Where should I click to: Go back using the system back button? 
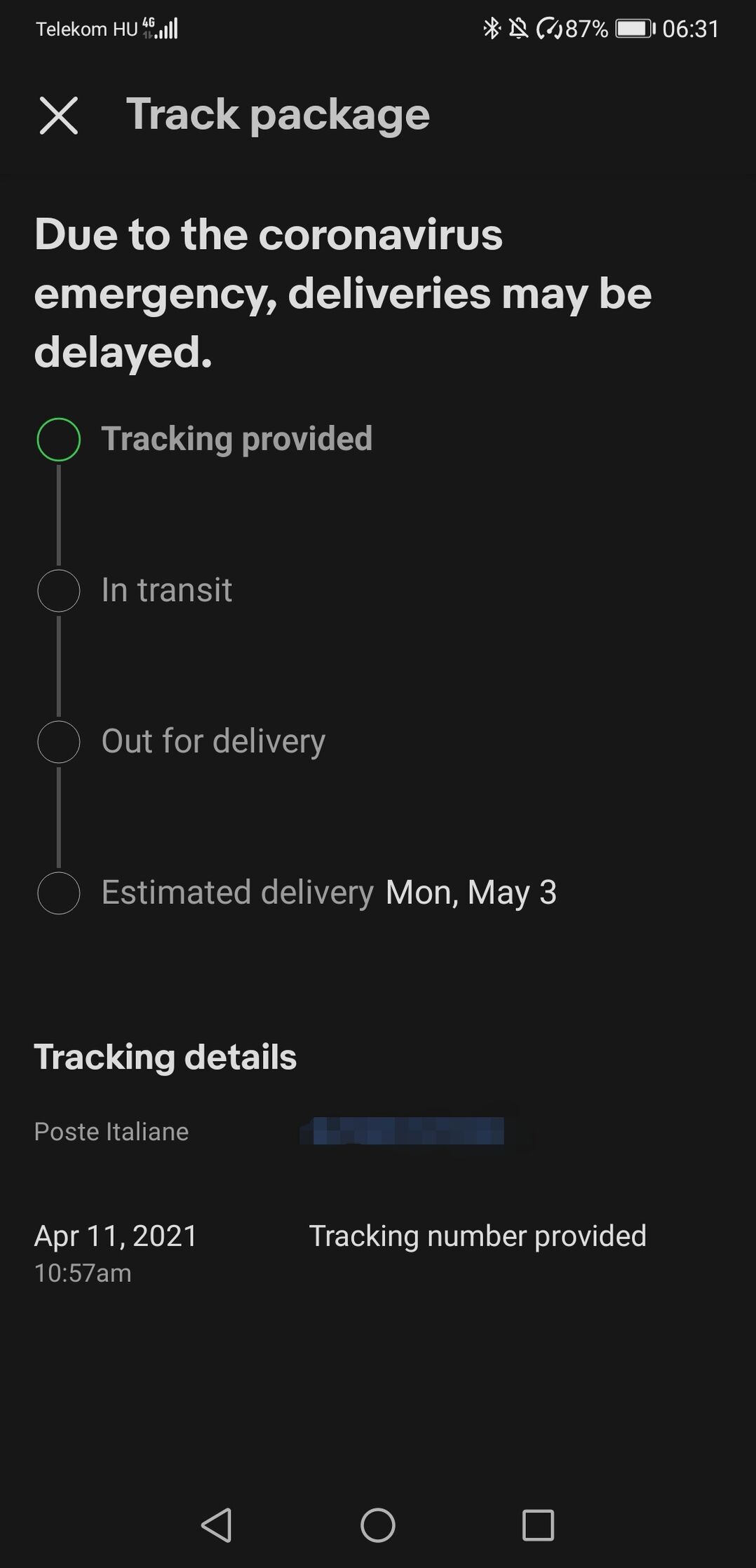tap(217, 1525)
